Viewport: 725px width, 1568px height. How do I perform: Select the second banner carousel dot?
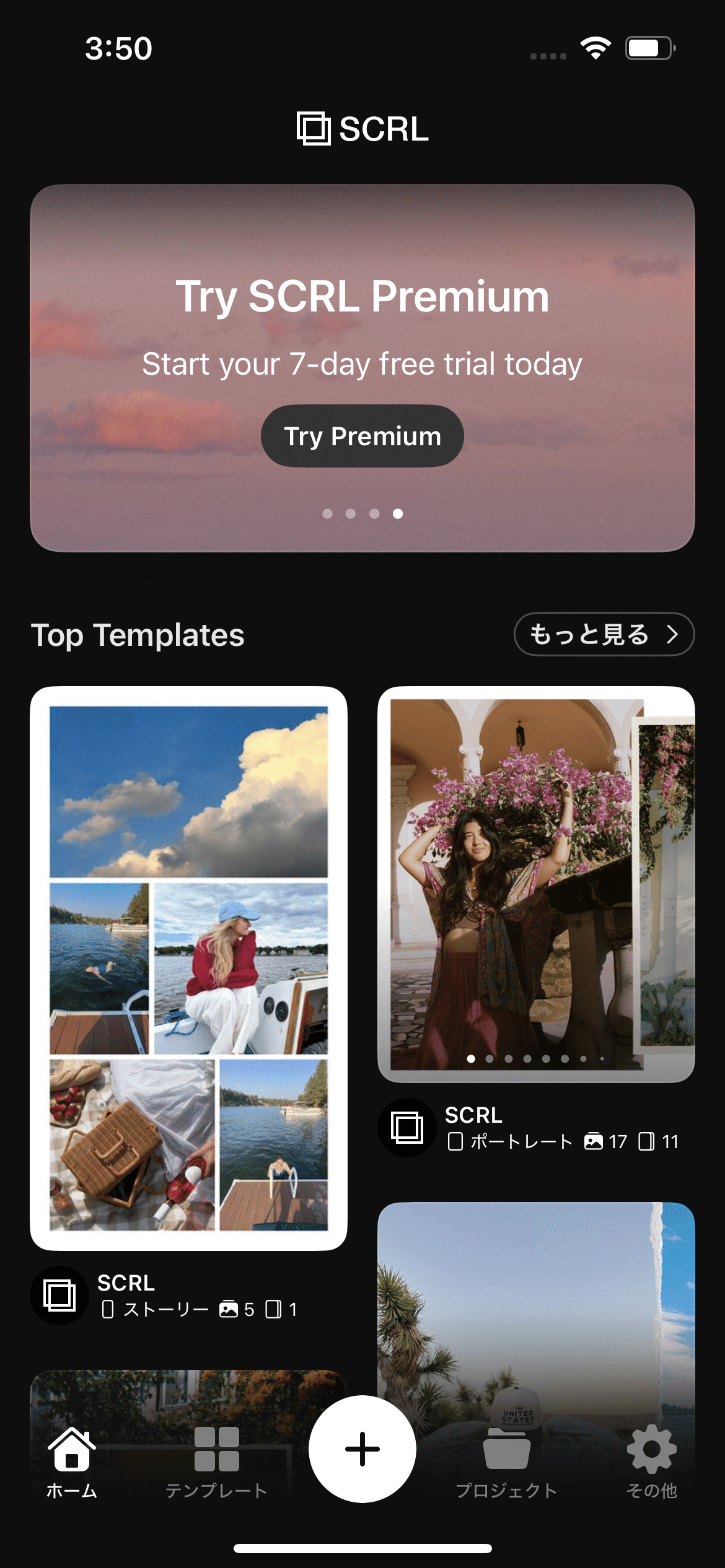pyautogui.click(x=351, y=513)
